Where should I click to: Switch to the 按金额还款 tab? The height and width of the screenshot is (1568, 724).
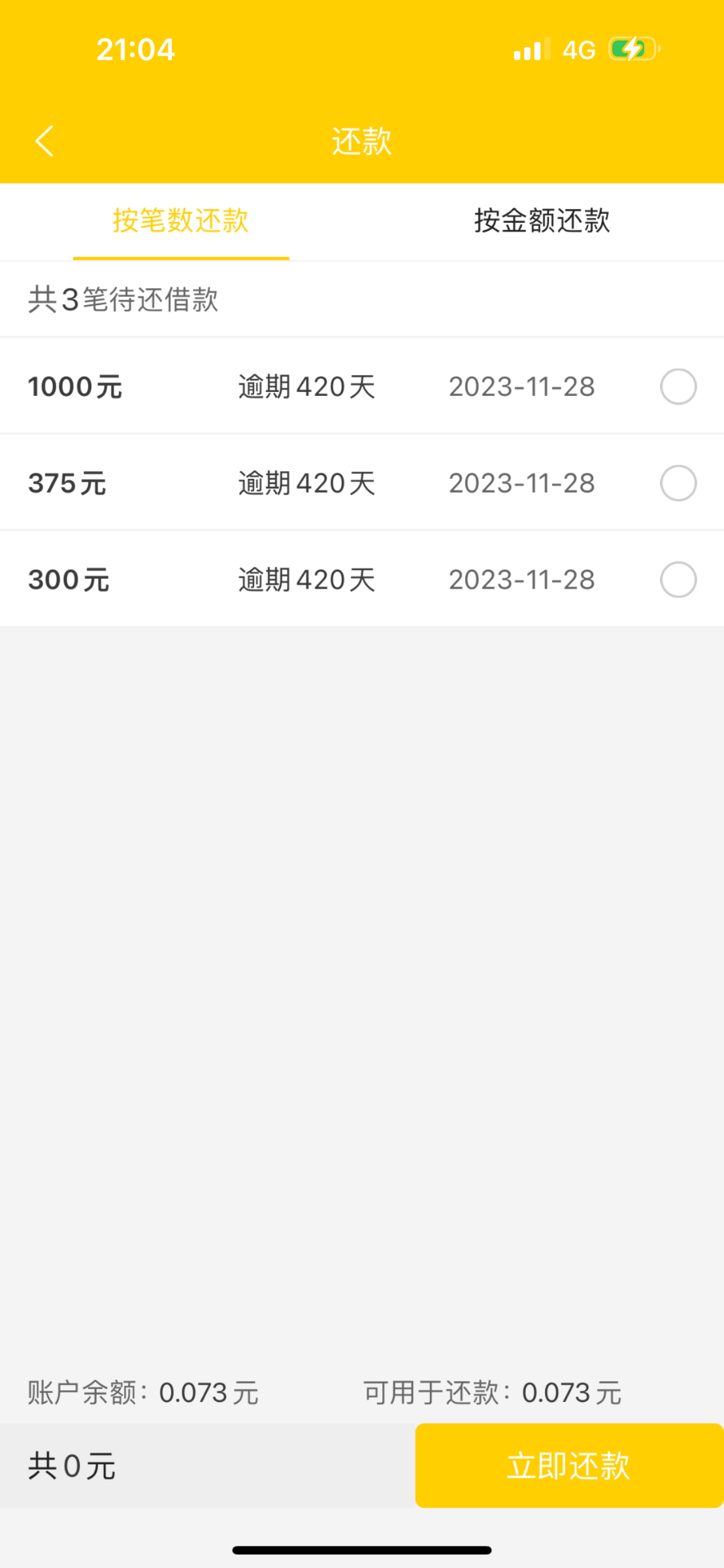coord(542,221)
